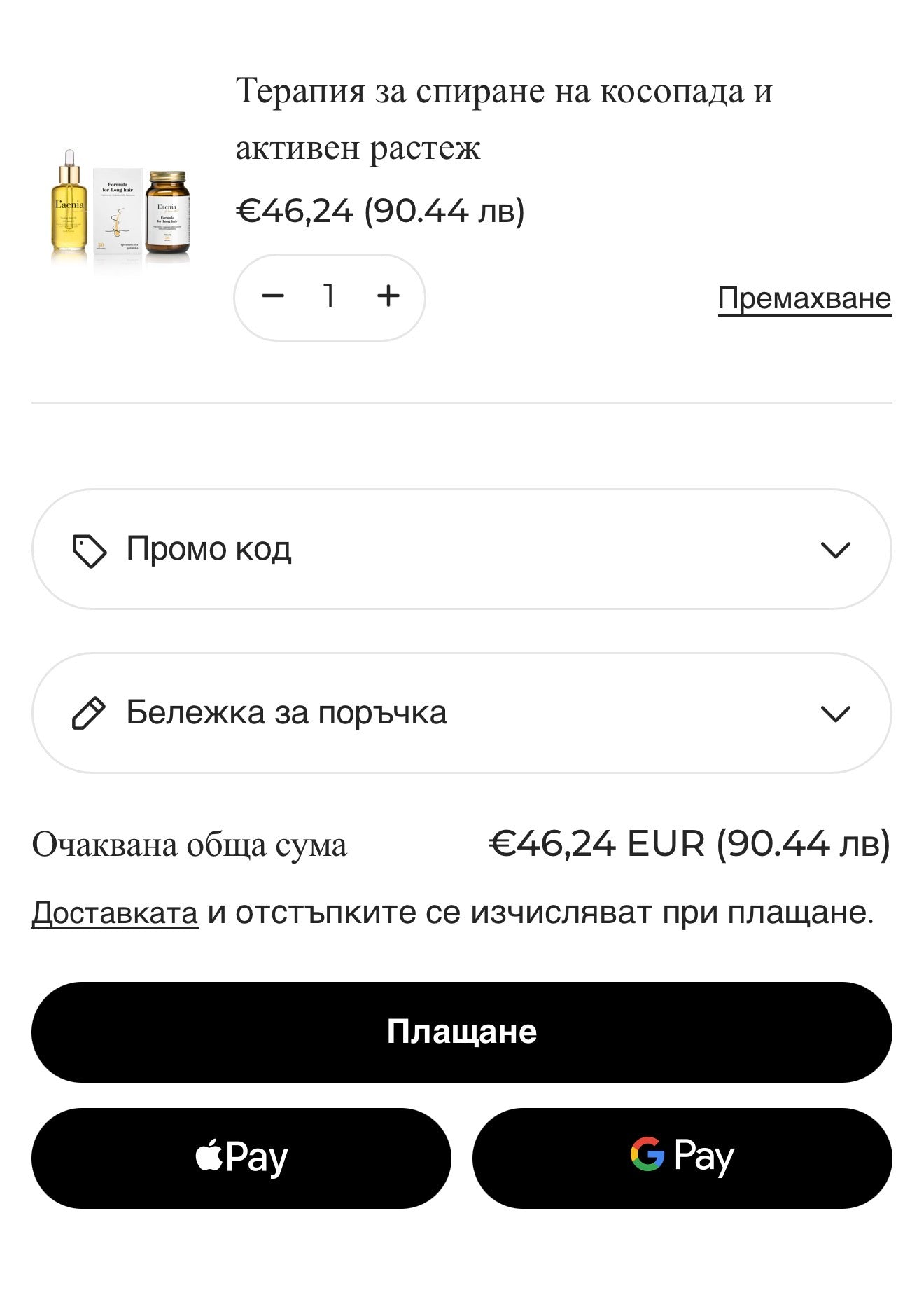The image size is (924, 1295).
Task: Expand Бележка за поръчка section
Action: click(461, 713)
